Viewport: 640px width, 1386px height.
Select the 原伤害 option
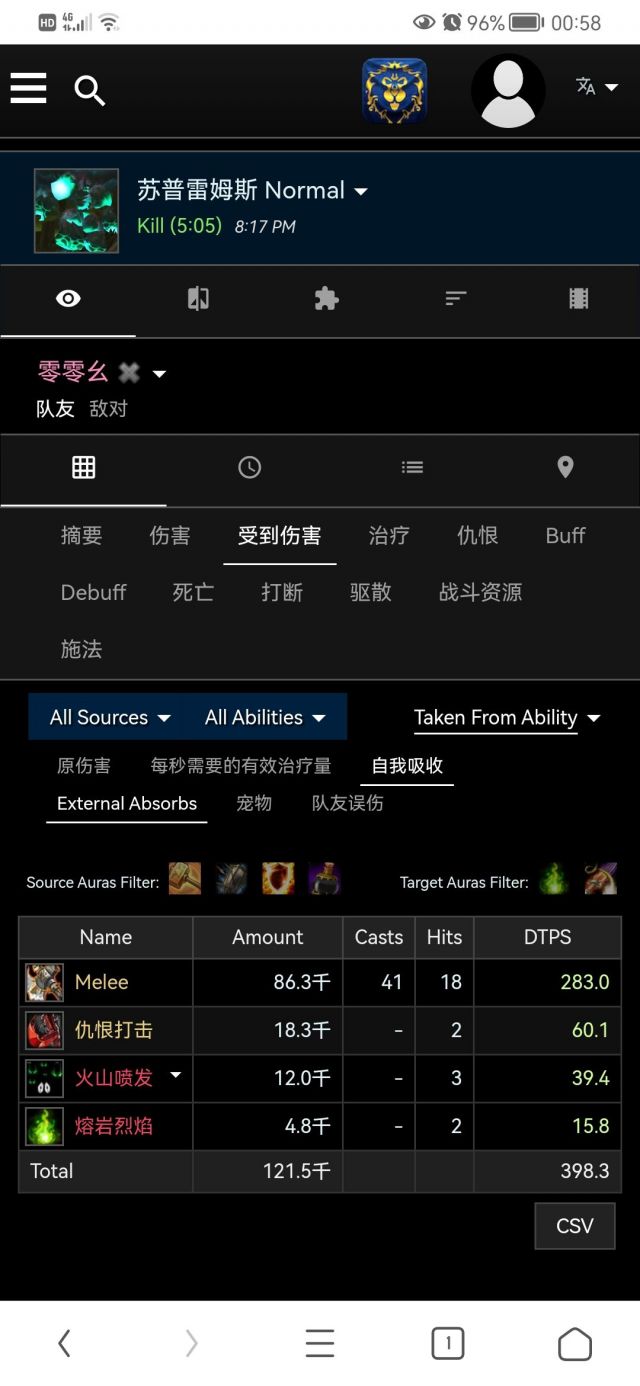[83, 766]
